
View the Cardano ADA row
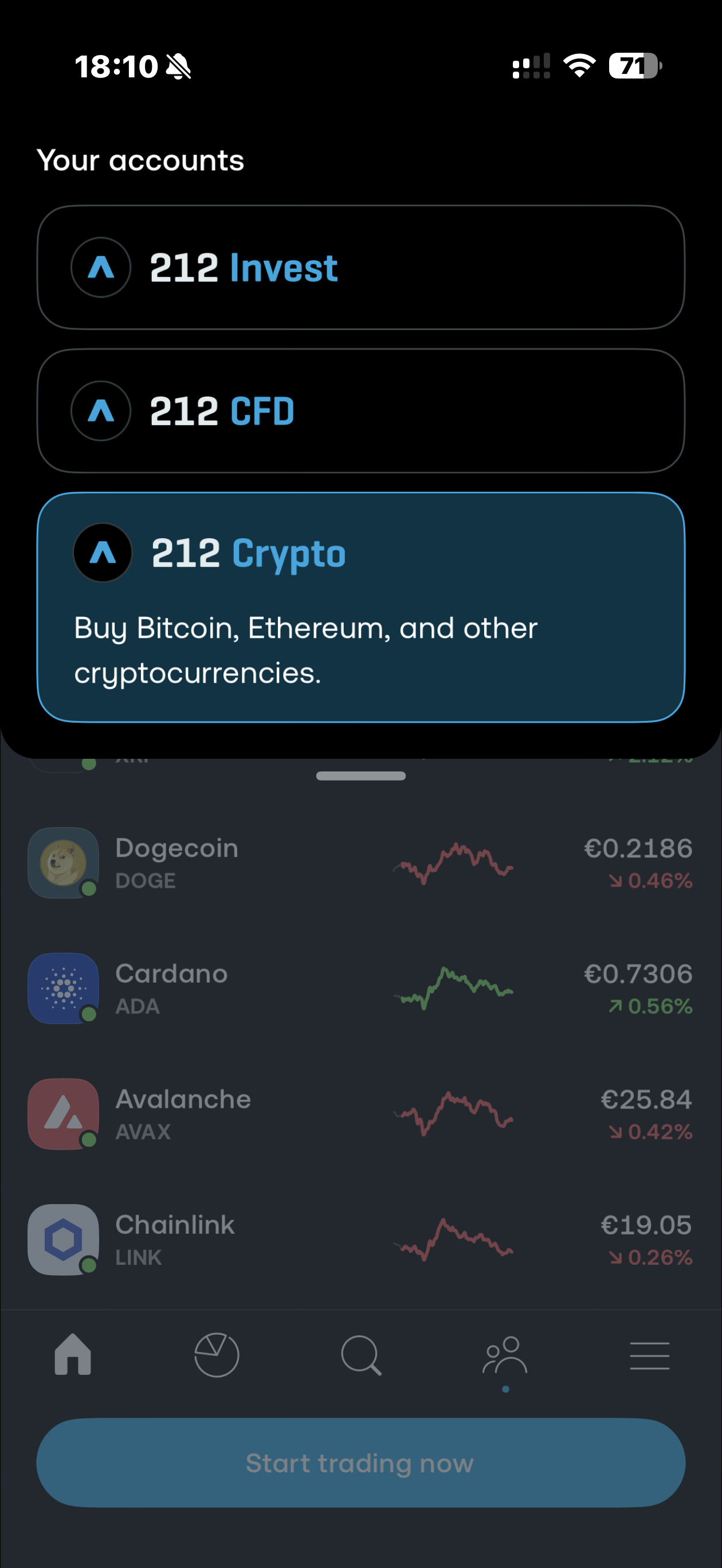point(360,989)
